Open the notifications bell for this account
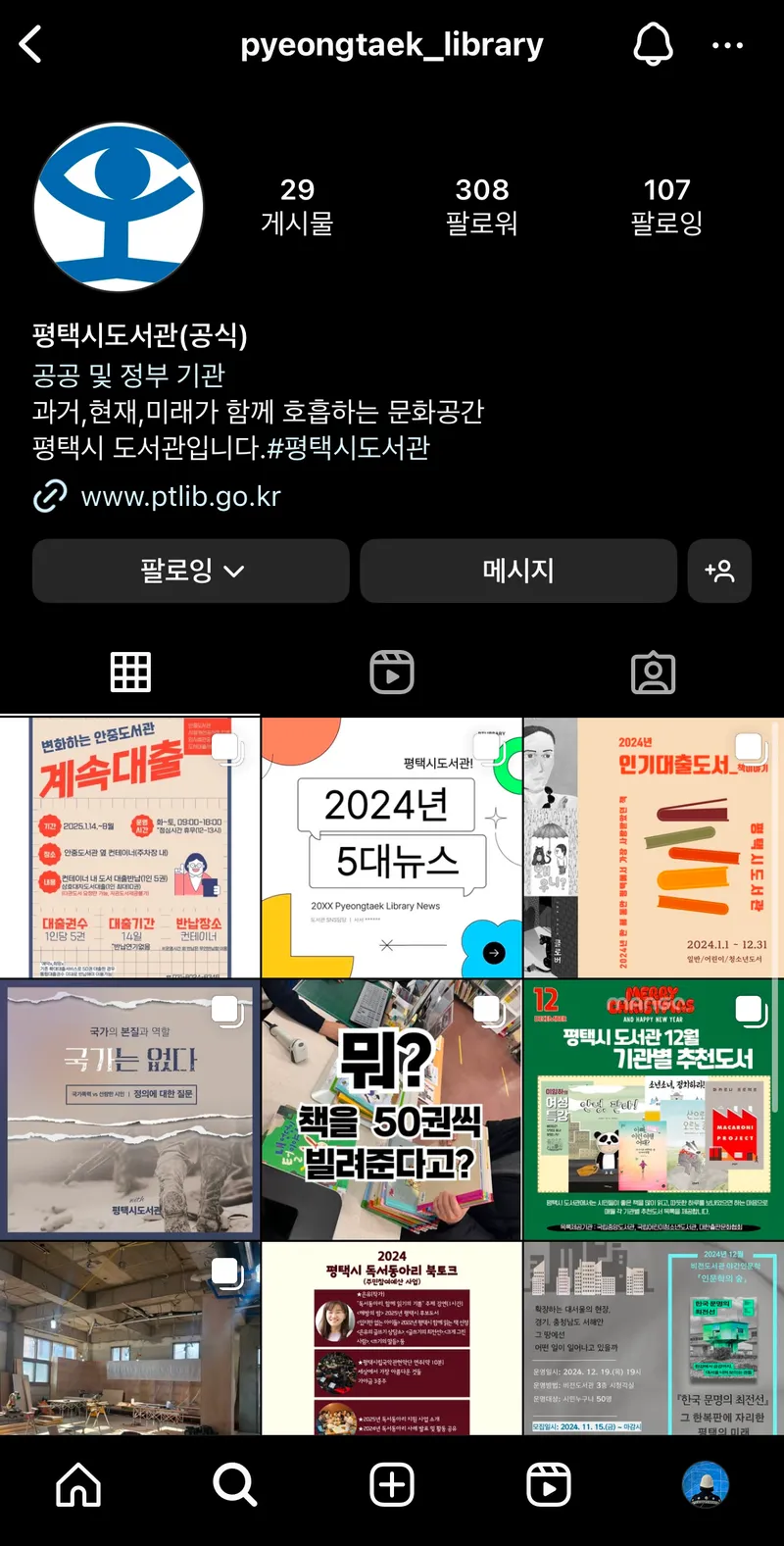Screen dimensions: 784x1546 (653, 45)
